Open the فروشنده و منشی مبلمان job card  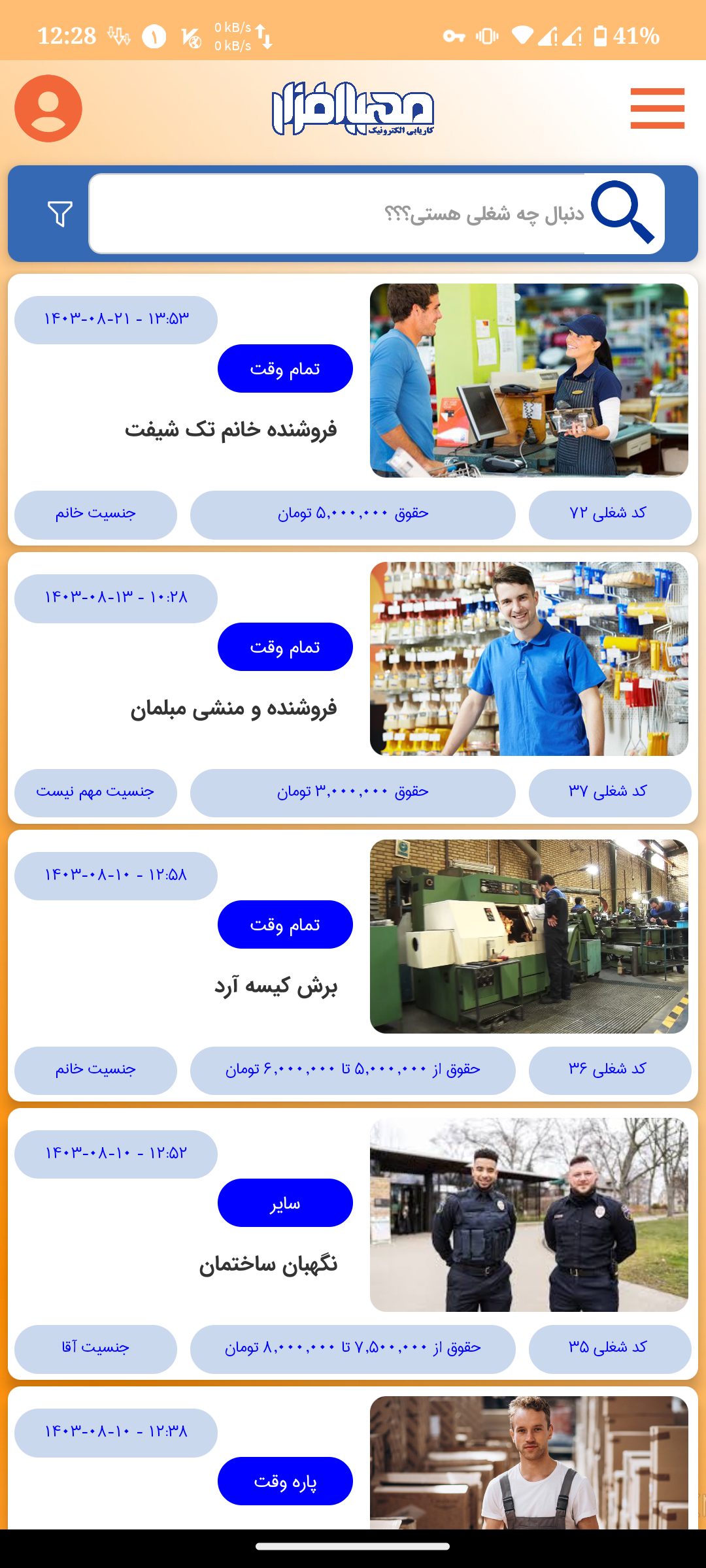tap(353, 688)
